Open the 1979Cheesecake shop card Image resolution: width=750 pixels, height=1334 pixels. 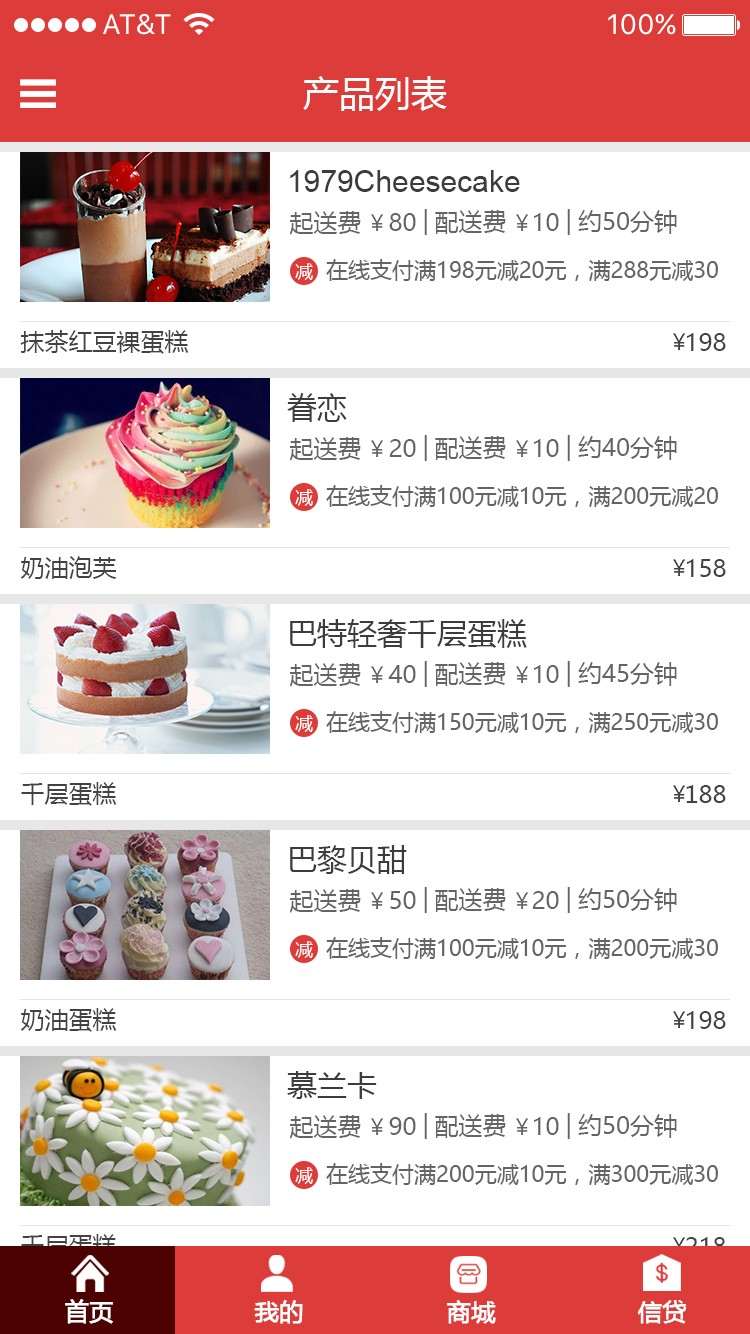click(x=404, y=182)
